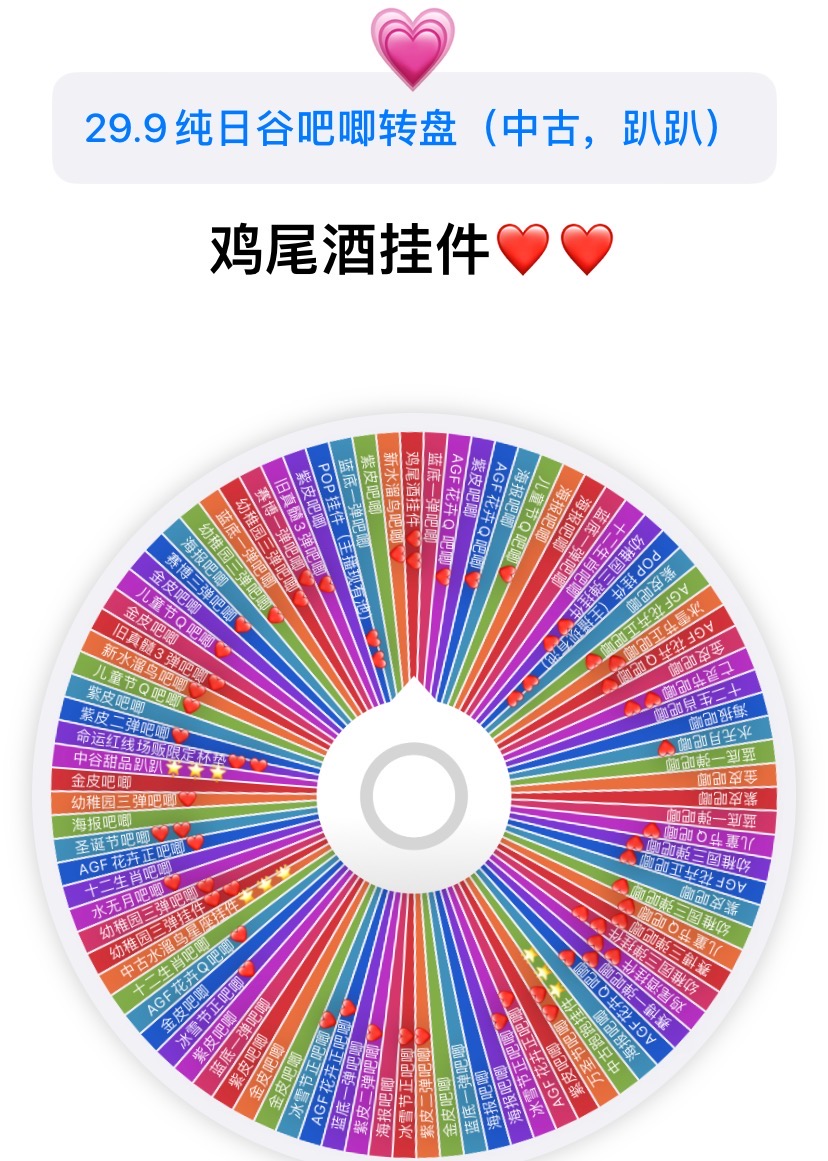Click the hearts on 命运红线场贩限定杯垫 wedge
Screen dimensions: 828x1161
point(245,761)
